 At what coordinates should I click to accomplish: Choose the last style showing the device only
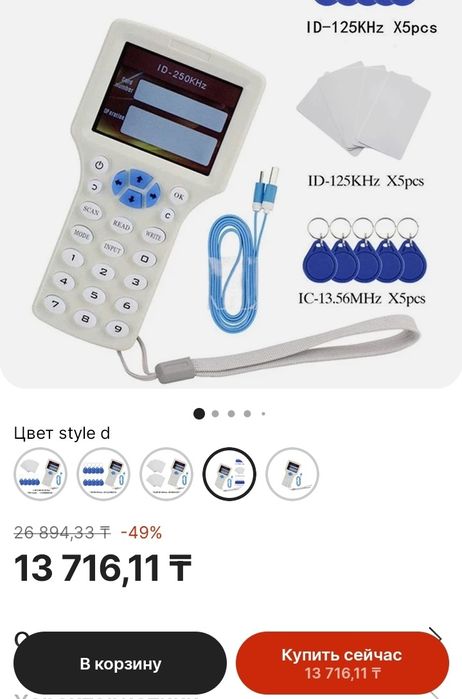(292, 474)
